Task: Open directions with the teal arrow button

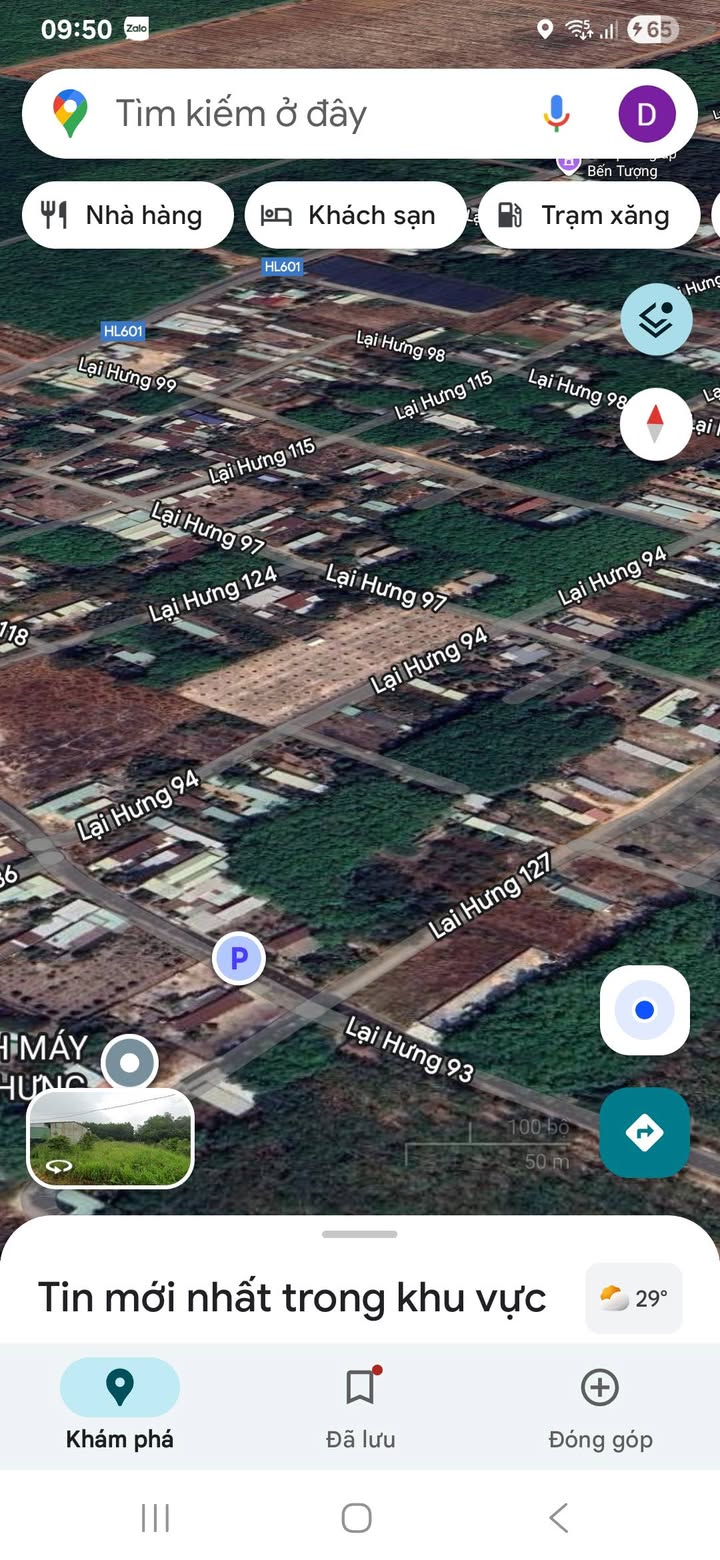Action: (x=644, y=1132)
